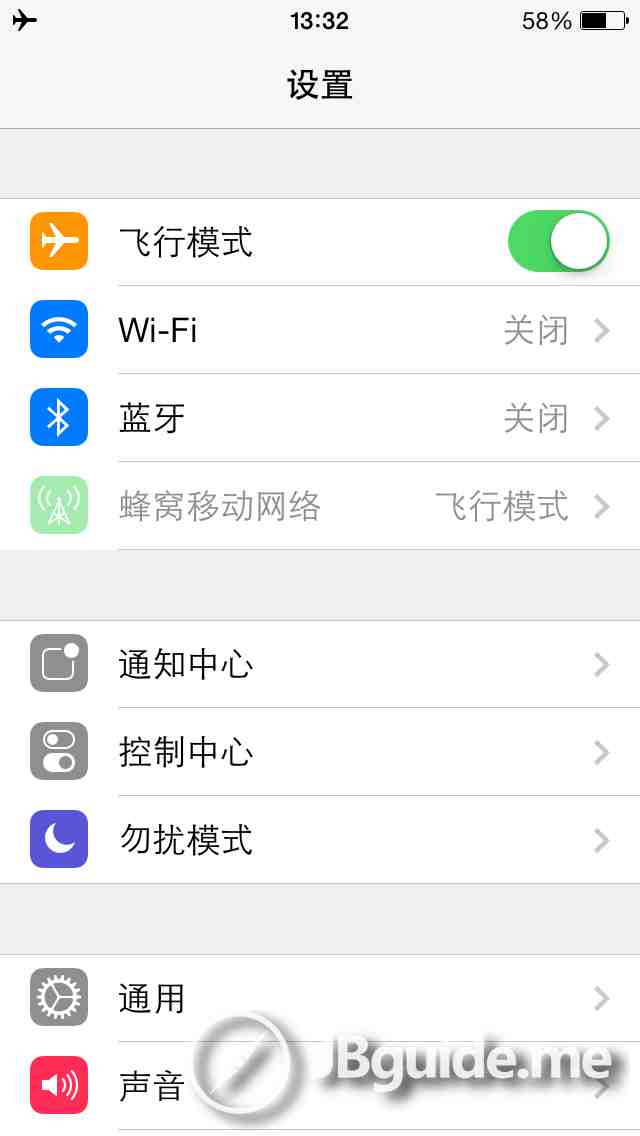This screenshot has width=640, height=1136.
Task: Open 蓝牙 settings row
Action: click(320, 418)
